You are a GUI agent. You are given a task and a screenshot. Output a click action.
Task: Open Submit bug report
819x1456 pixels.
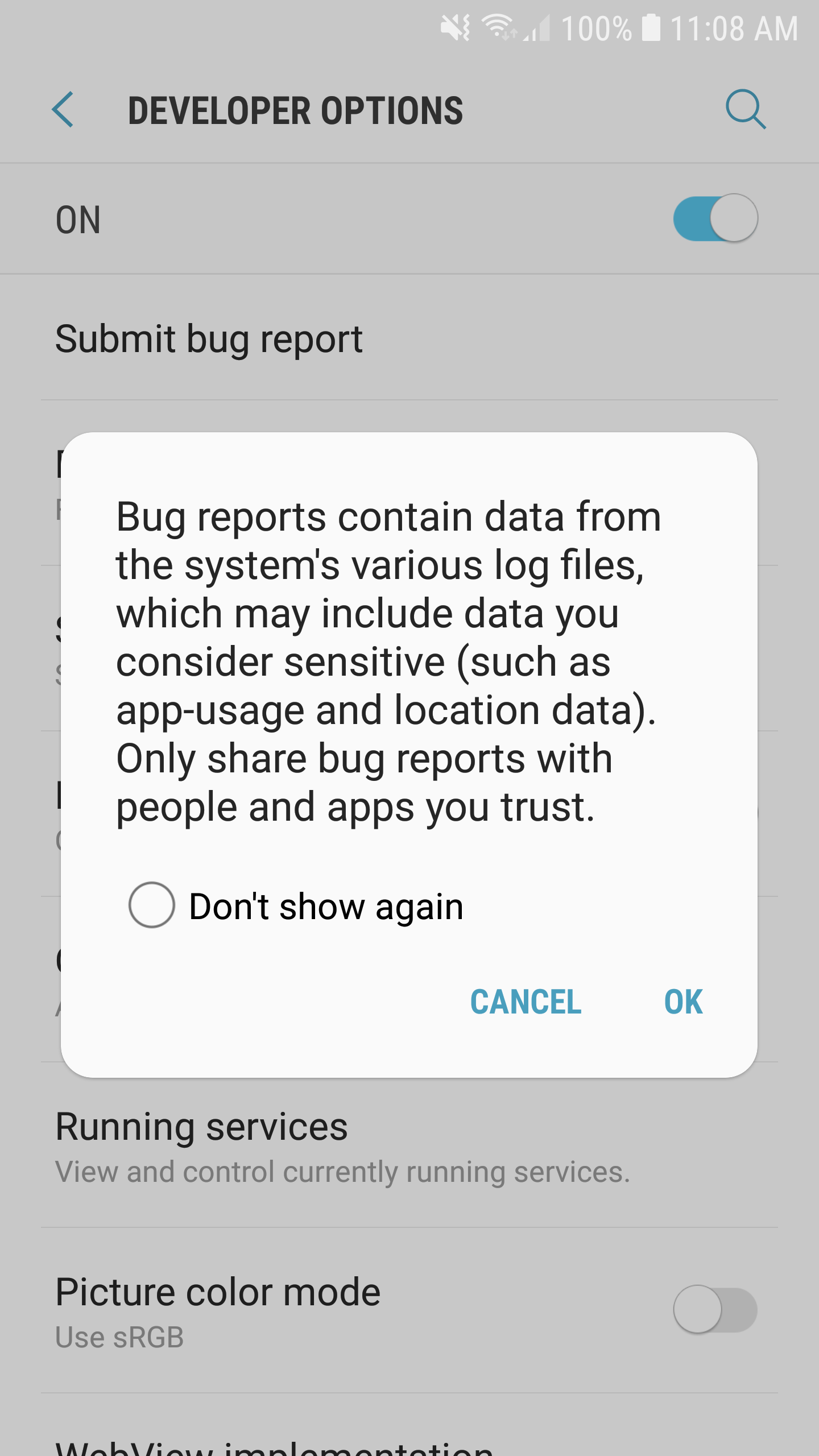[x=209, y=339]
